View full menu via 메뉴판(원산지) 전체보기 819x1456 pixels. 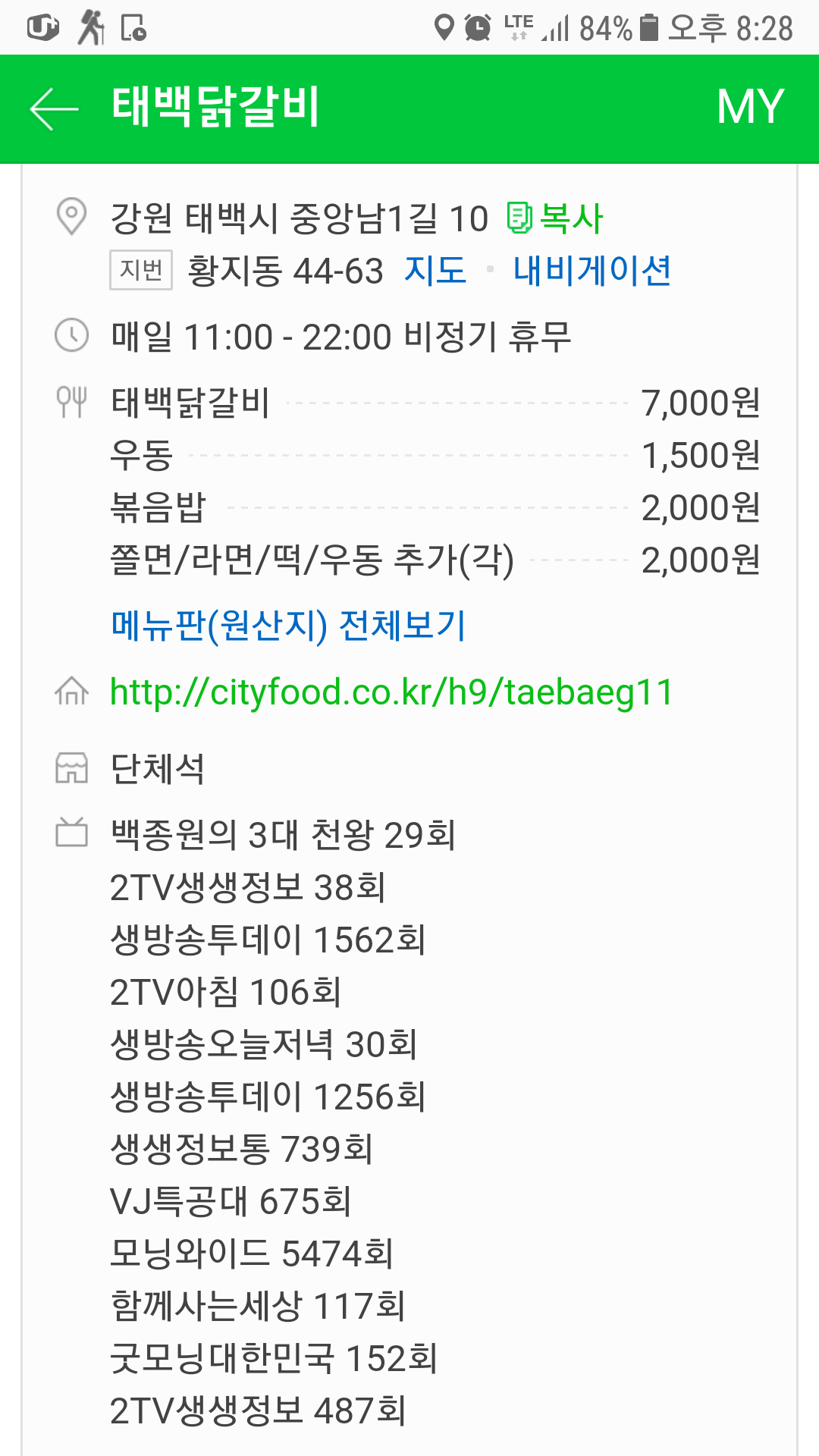(x=288, y=626)
